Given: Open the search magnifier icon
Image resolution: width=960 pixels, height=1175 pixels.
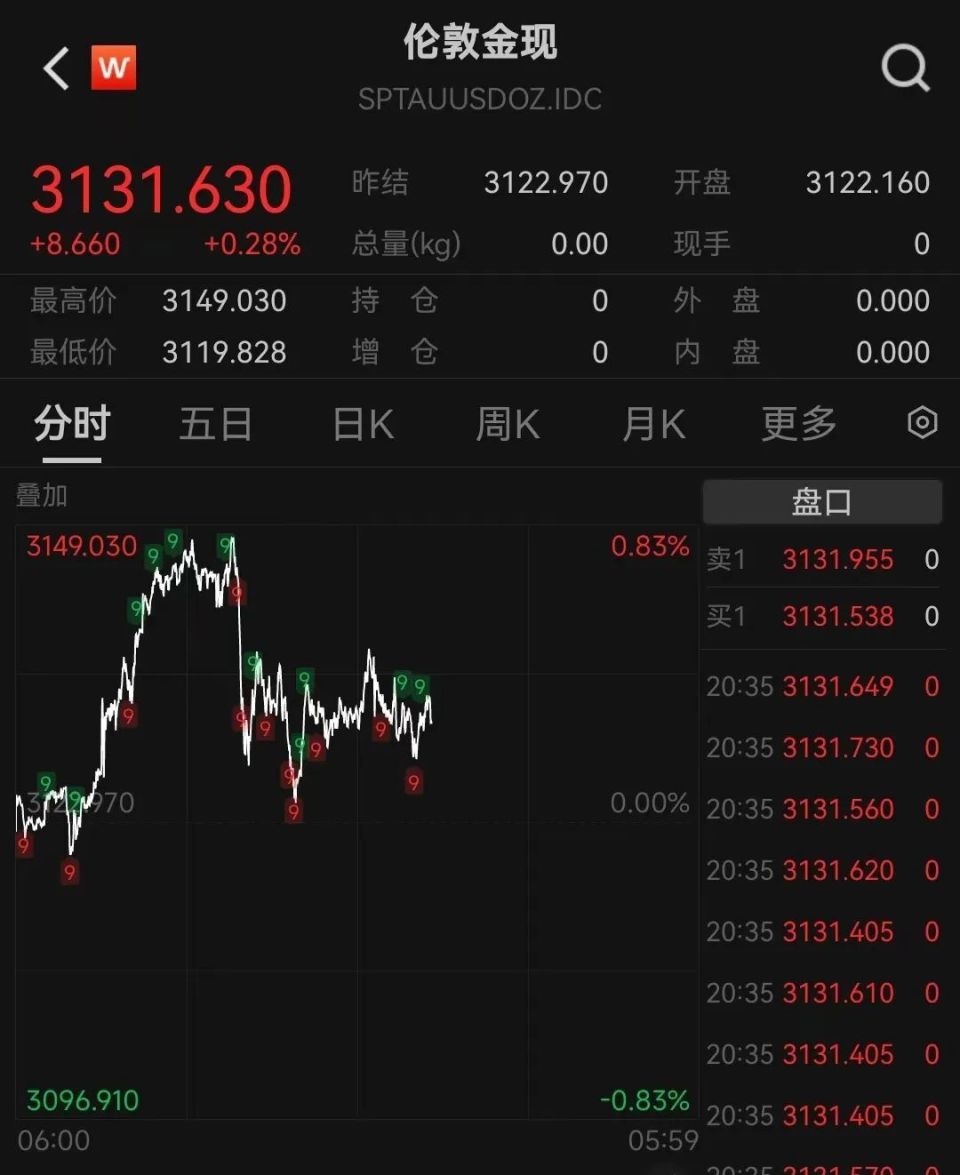Looking at the screenshot, I should [903, 68].
